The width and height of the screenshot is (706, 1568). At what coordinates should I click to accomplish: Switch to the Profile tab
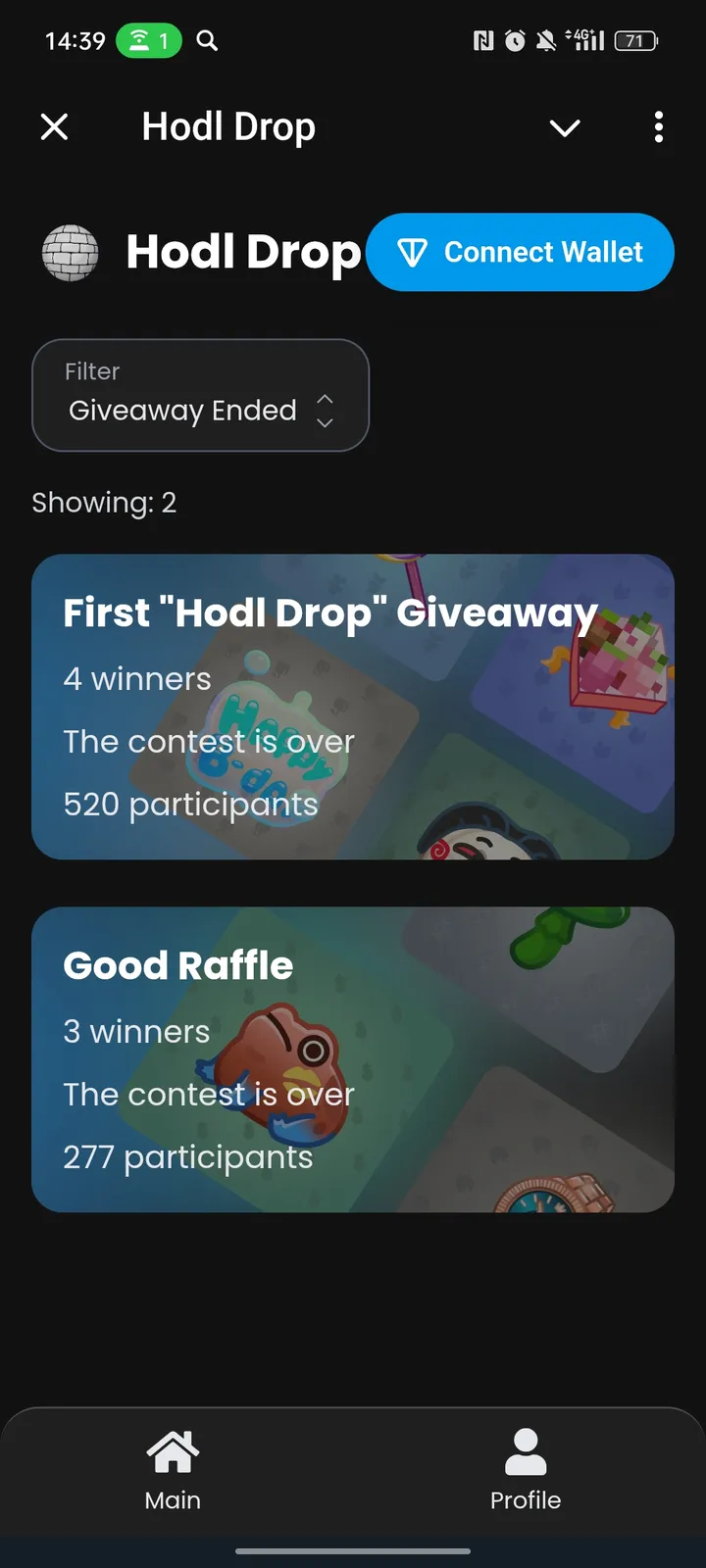pyautogui.click(x=525, y=1470)
